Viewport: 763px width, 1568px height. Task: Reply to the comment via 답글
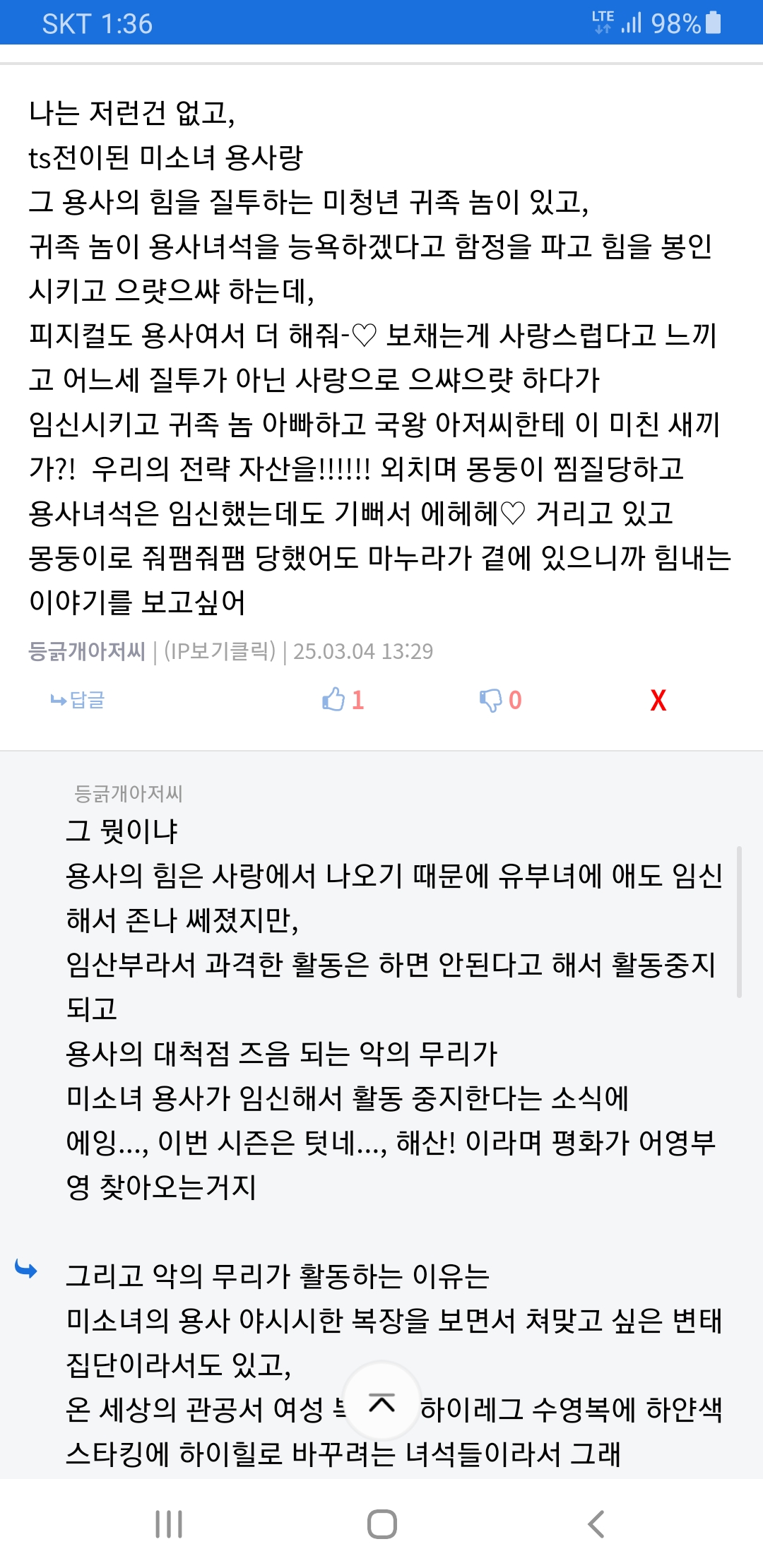click(x=78, y=700)
